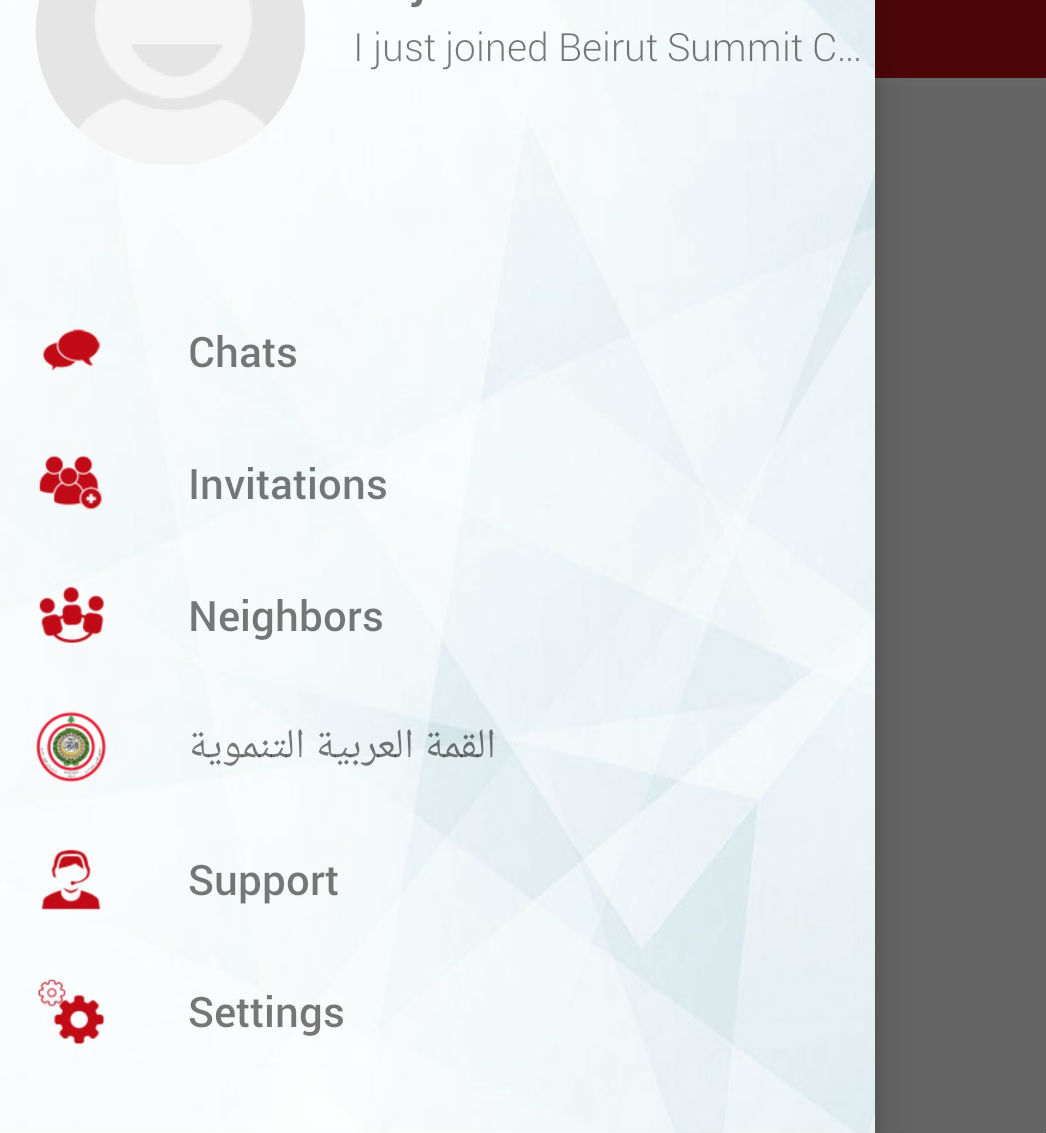Open Settings from the drawer
Viewport: 1046px width, 1133px height.
[x=266, y=1013]
